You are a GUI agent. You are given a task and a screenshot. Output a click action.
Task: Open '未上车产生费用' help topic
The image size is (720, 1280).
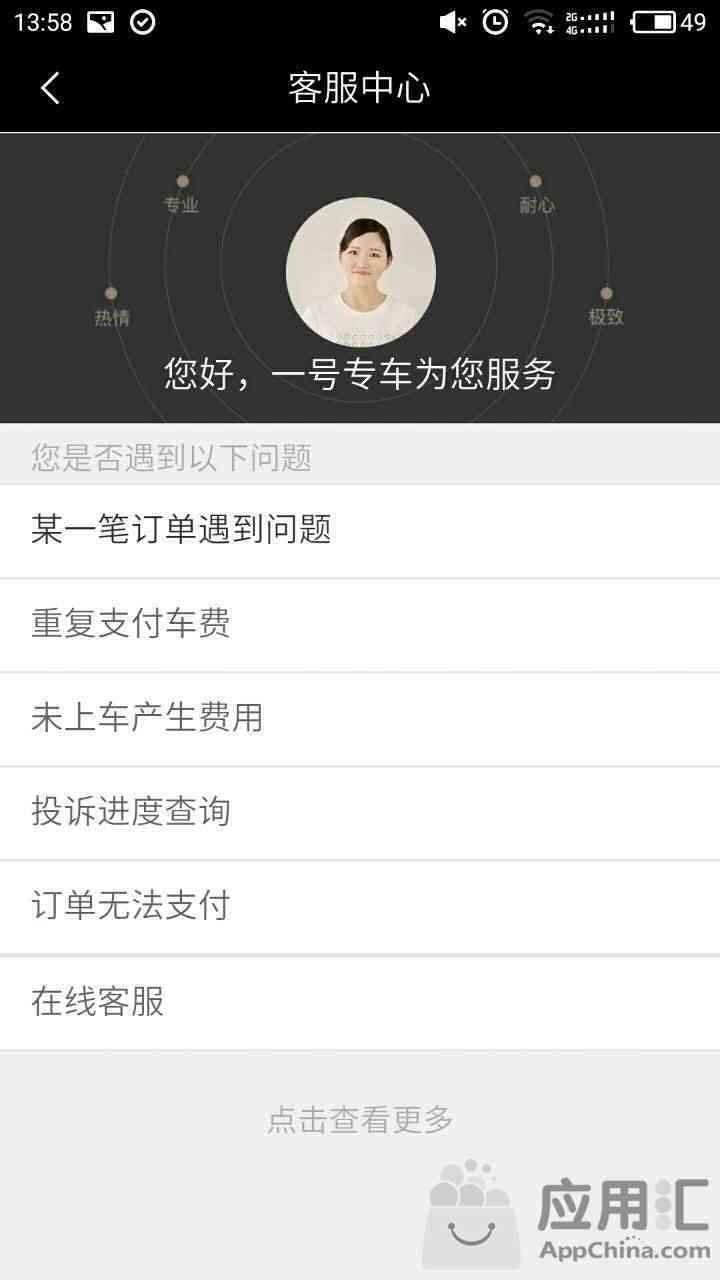click(360, 718)
